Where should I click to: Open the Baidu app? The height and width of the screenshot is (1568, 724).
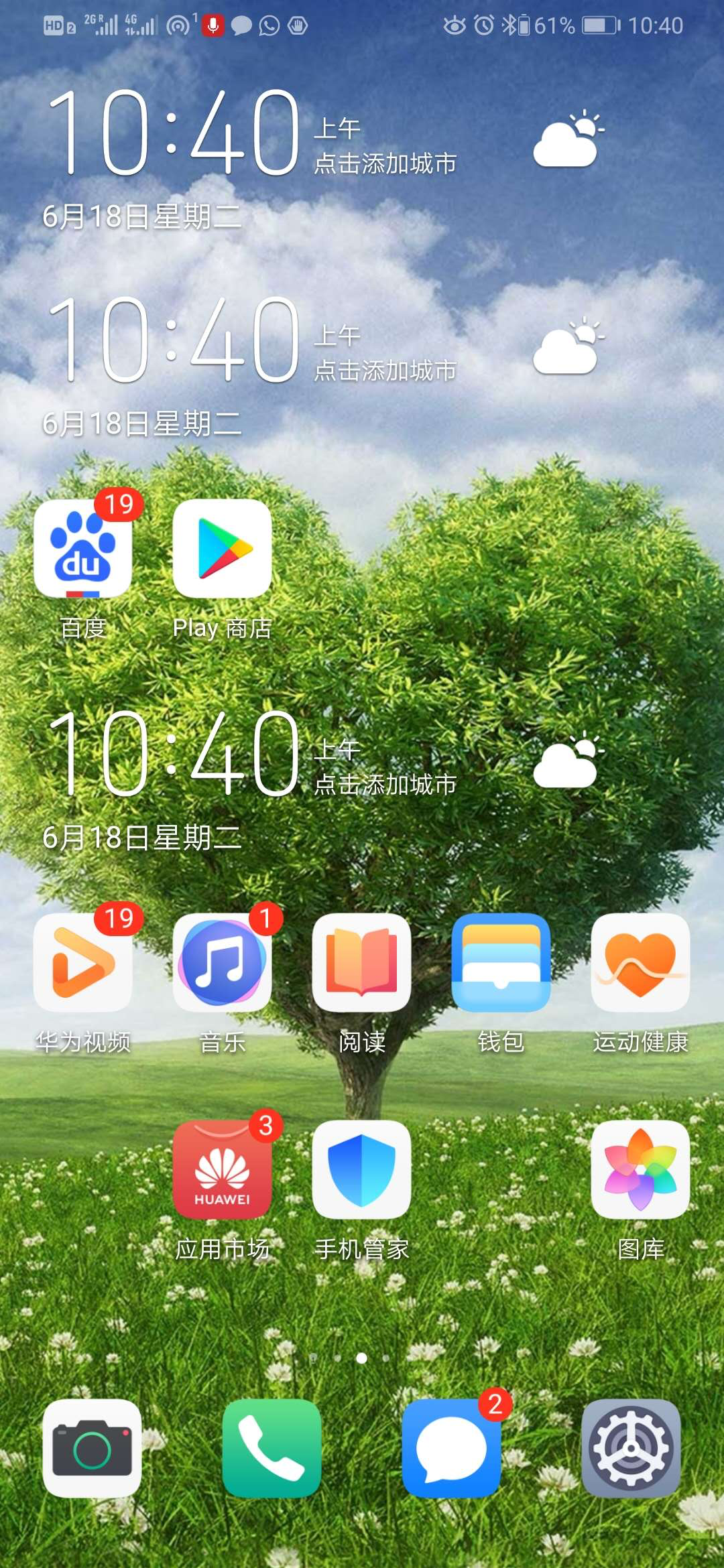tap(83, 549)
